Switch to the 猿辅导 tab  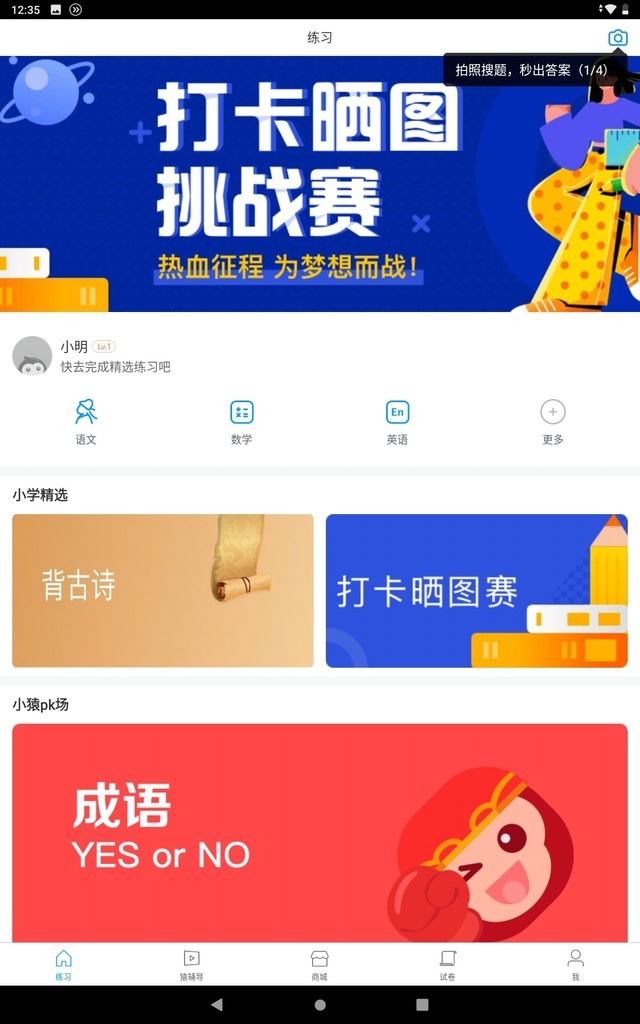[x=191, y=964]
